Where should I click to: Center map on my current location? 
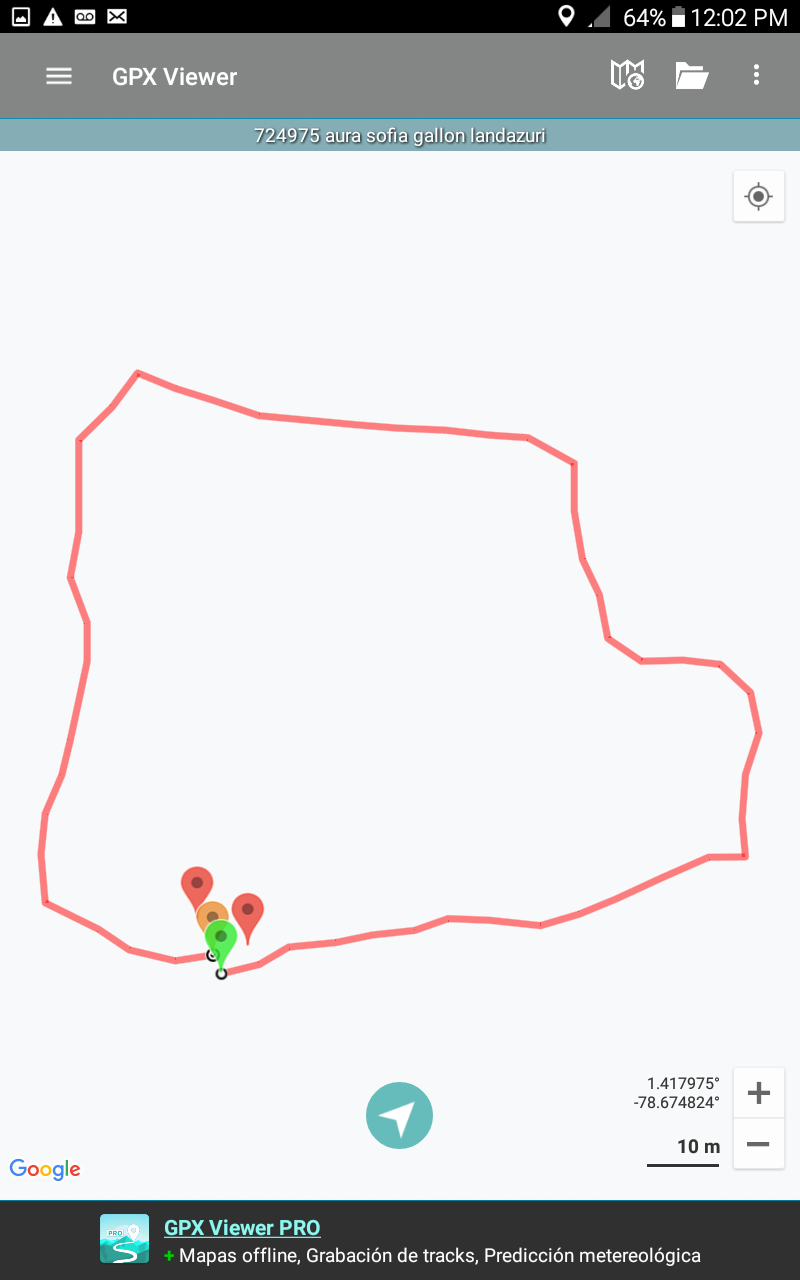tap(759, 196)
